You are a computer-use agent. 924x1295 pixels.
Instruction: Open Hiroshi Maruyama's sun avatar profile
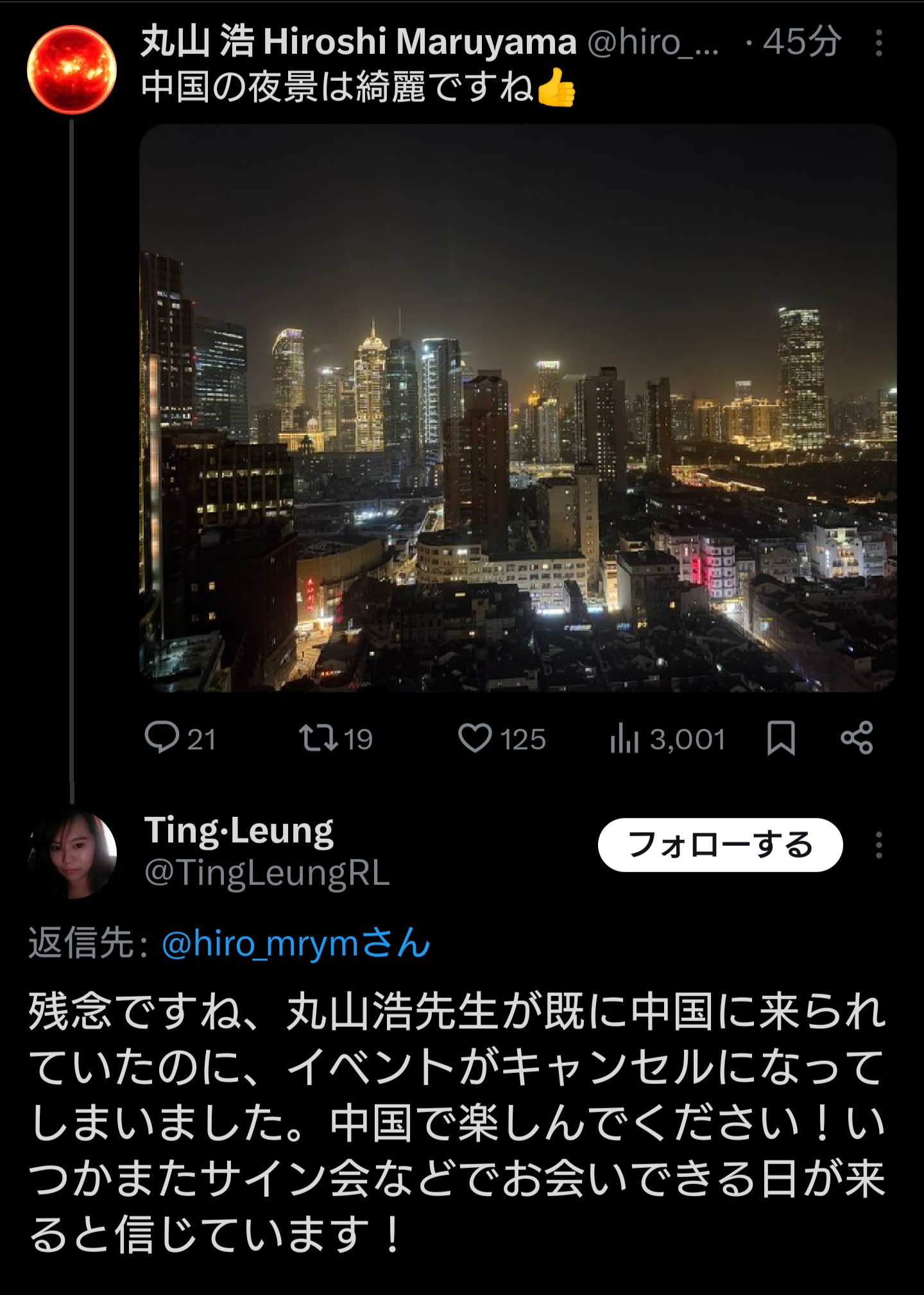pos(71,70)
